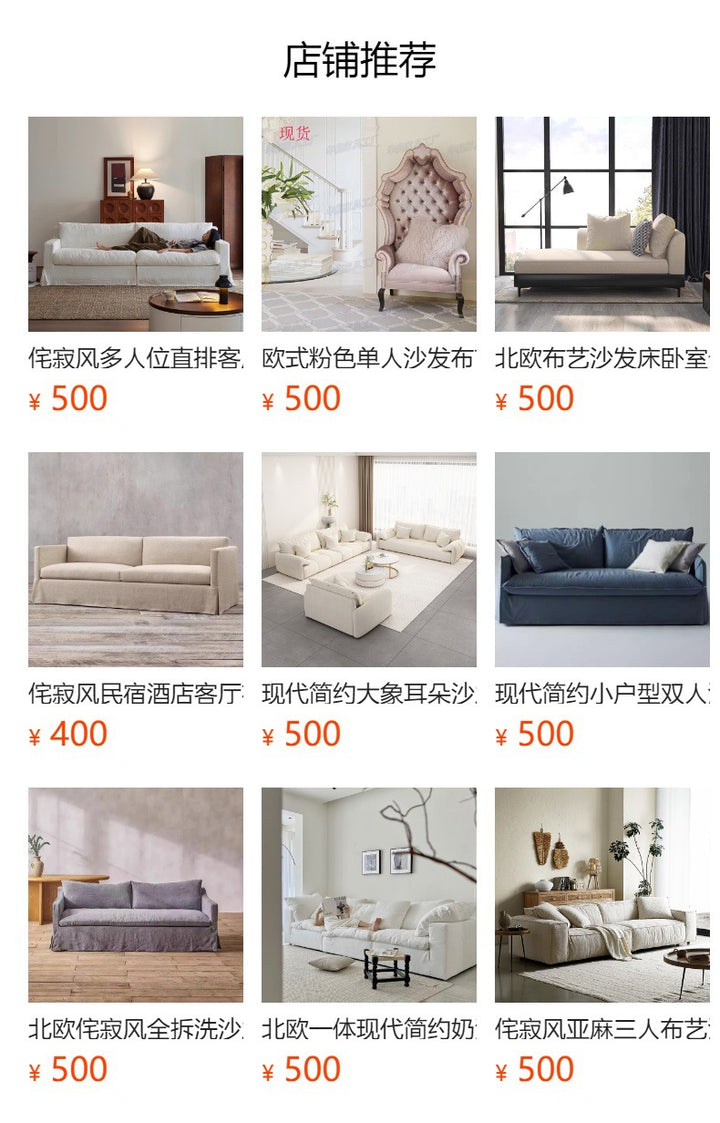Open the 侘寂风多人位直排客厅 sofa product card
Image resolution: width=720 pixels, height=1123 pixels.
coord(135,224)
